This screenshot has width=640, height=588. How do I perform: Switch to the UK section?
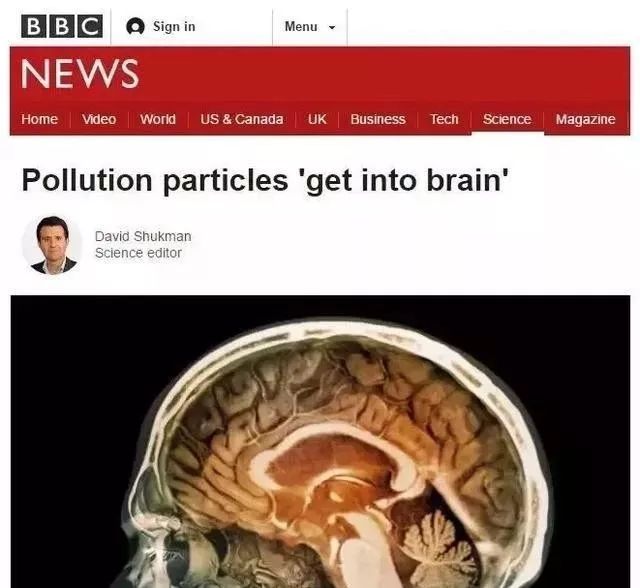point(317,119)
